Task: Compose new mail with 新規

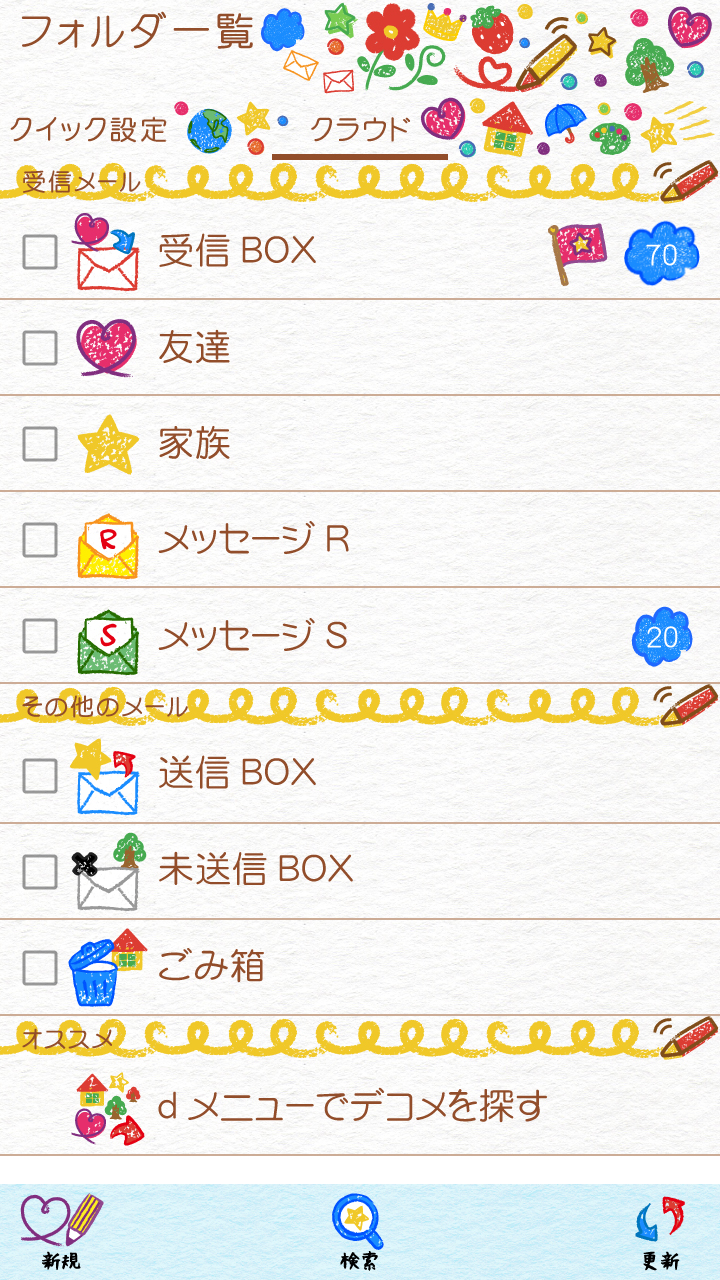Action: 61,1230
